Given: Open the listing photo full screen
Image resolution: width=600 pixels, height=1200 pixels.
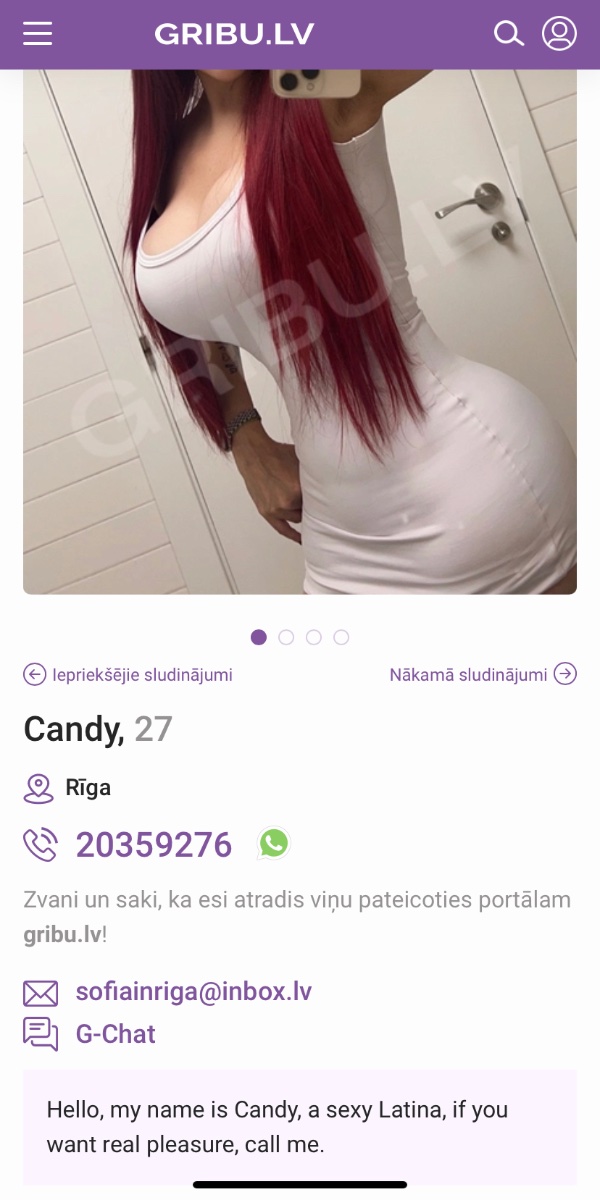Looking at the screenshot, I should click(x=300, y=330).
